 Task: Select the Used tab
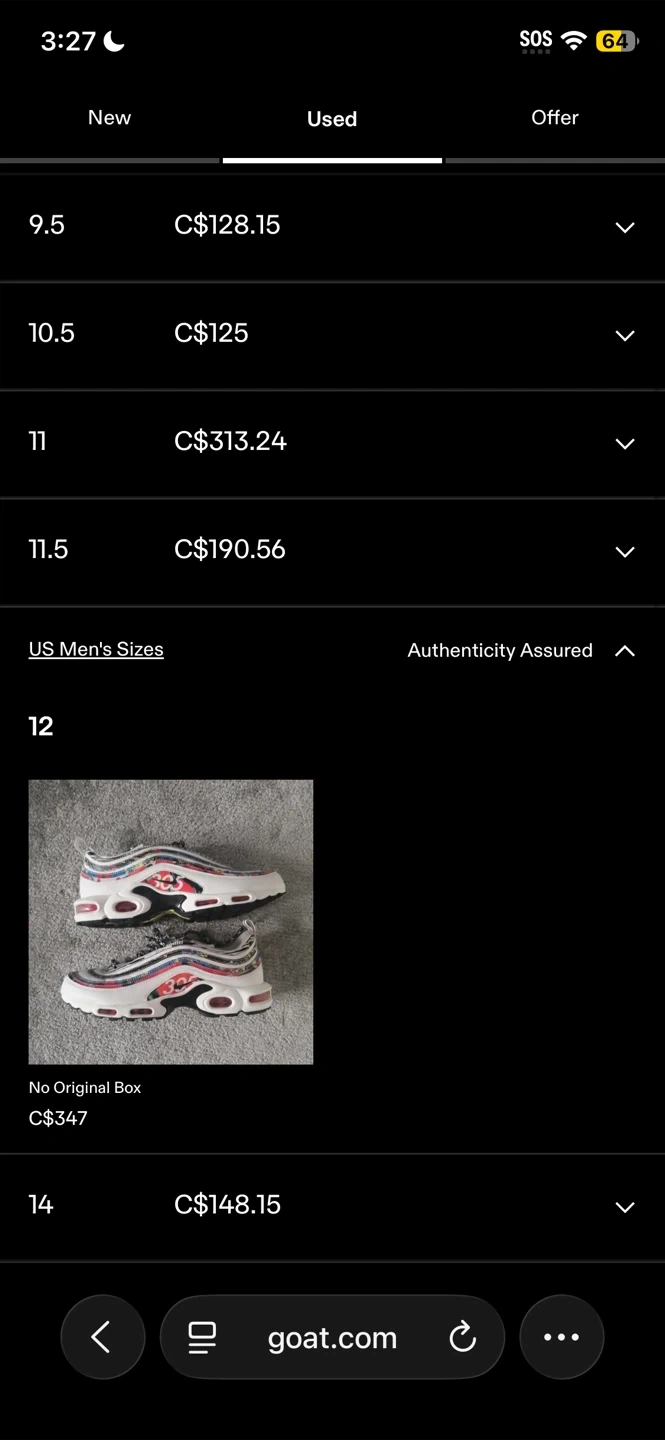tap(332, 119)
